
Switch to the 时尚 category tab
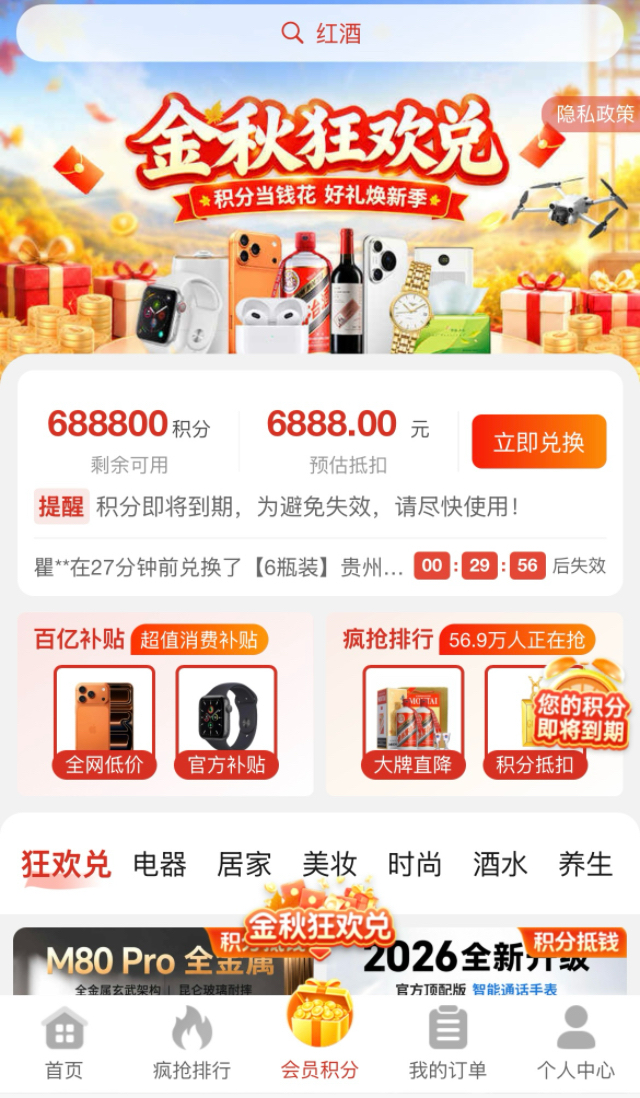pyautogui.click(x=415, y=864)
